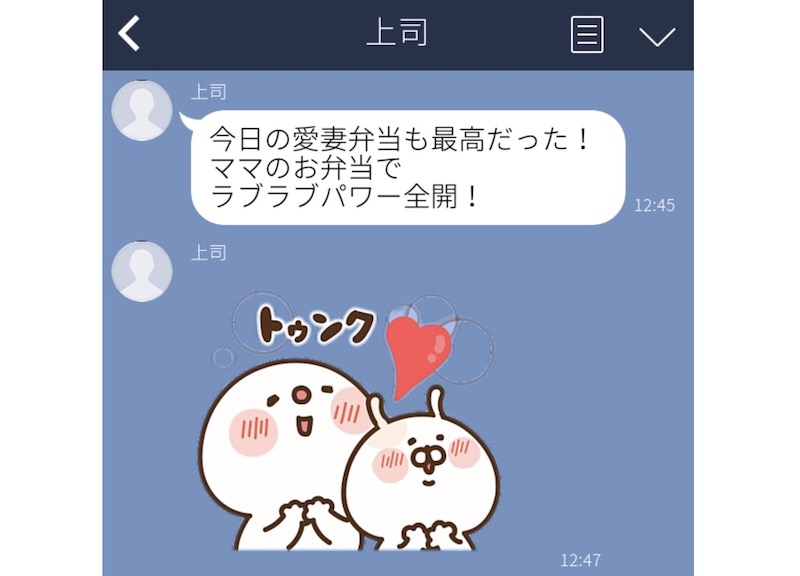
Task: Go back from the 上司 chat
Action: tap(129, 34)
